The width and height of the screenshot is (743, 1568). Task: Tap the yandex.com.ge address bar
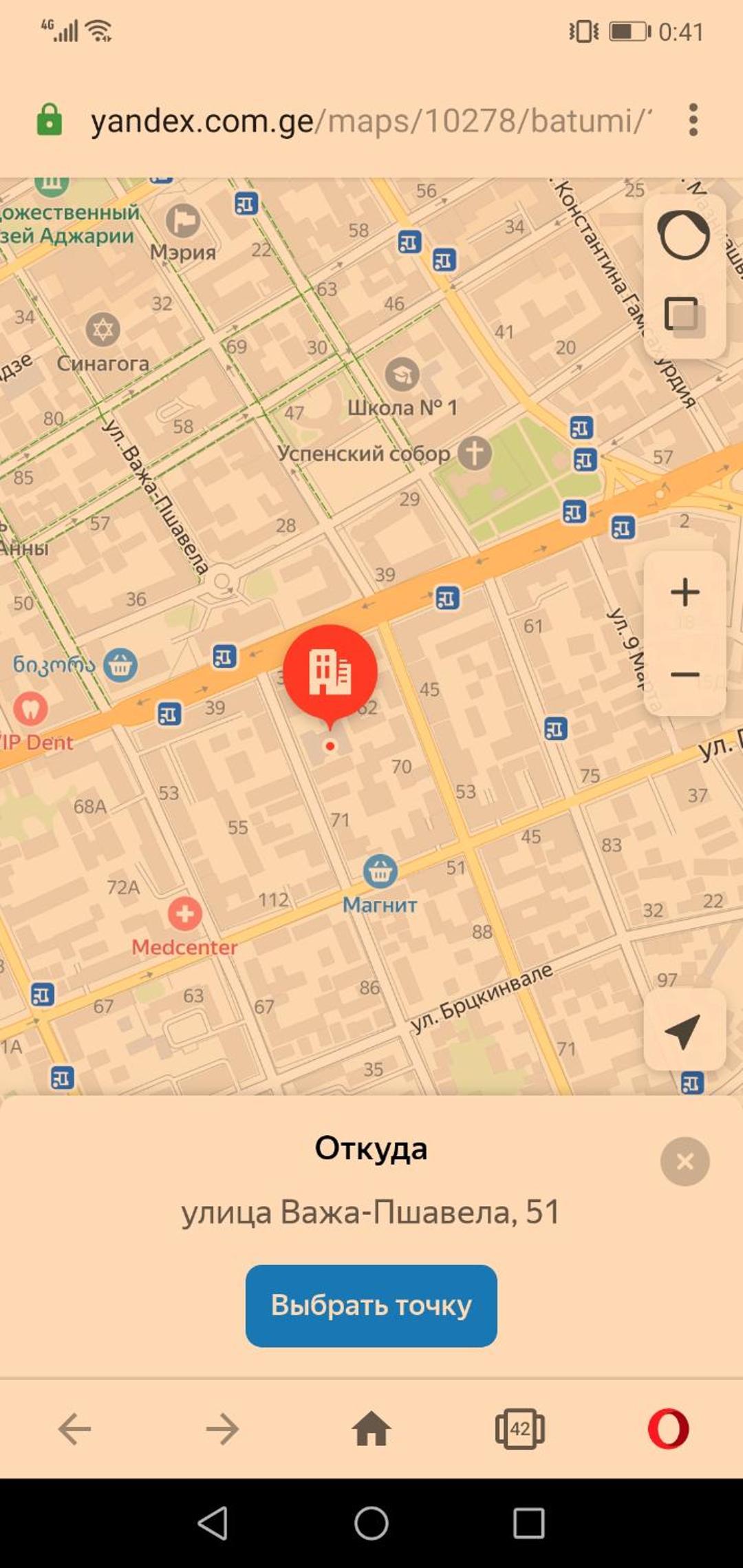pyautogui.click(x=370, y=120)
